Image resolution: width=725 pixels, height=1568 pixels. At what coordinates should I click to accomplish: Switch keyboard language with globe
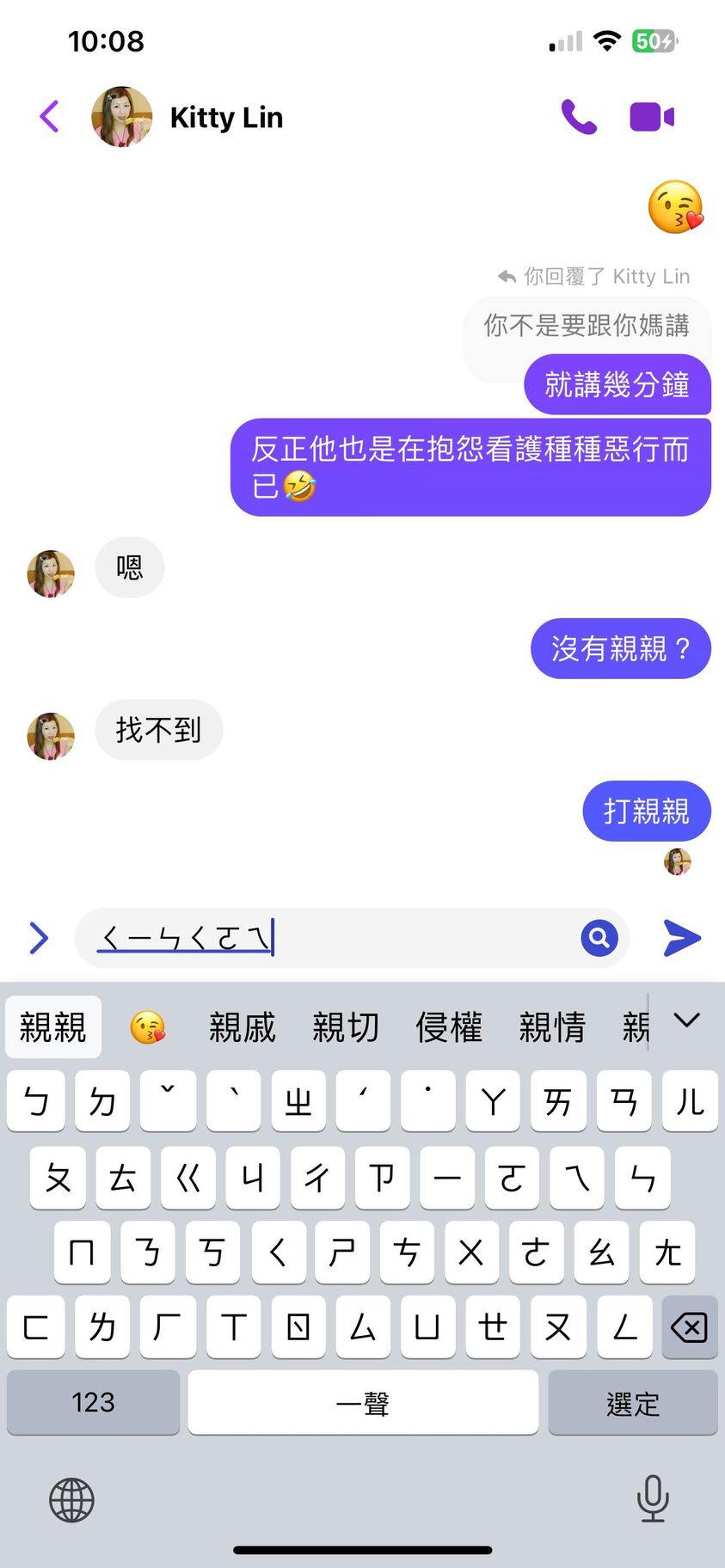pyautogui.click(x=71, y=1500)
